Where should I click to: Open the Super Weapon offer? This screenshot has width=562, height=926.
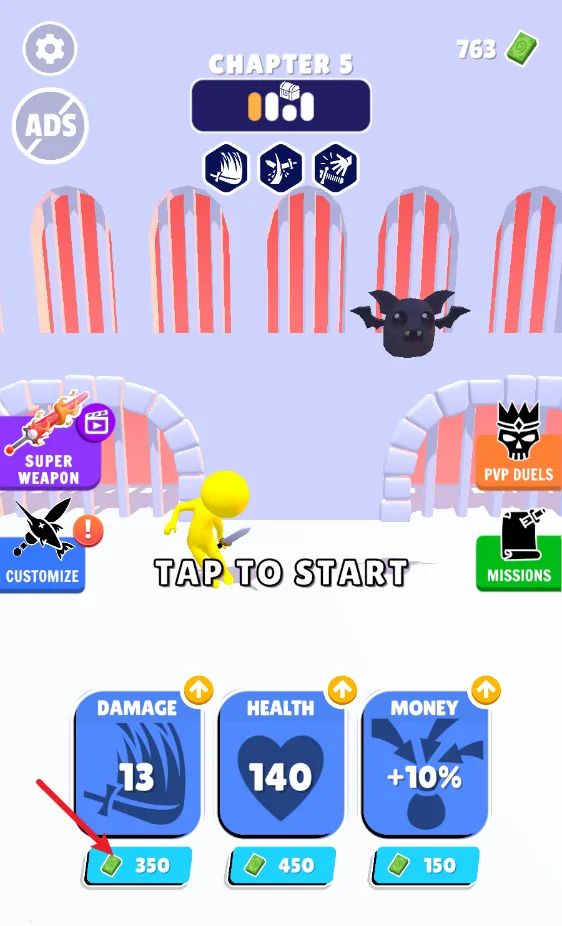click(52, 444)
